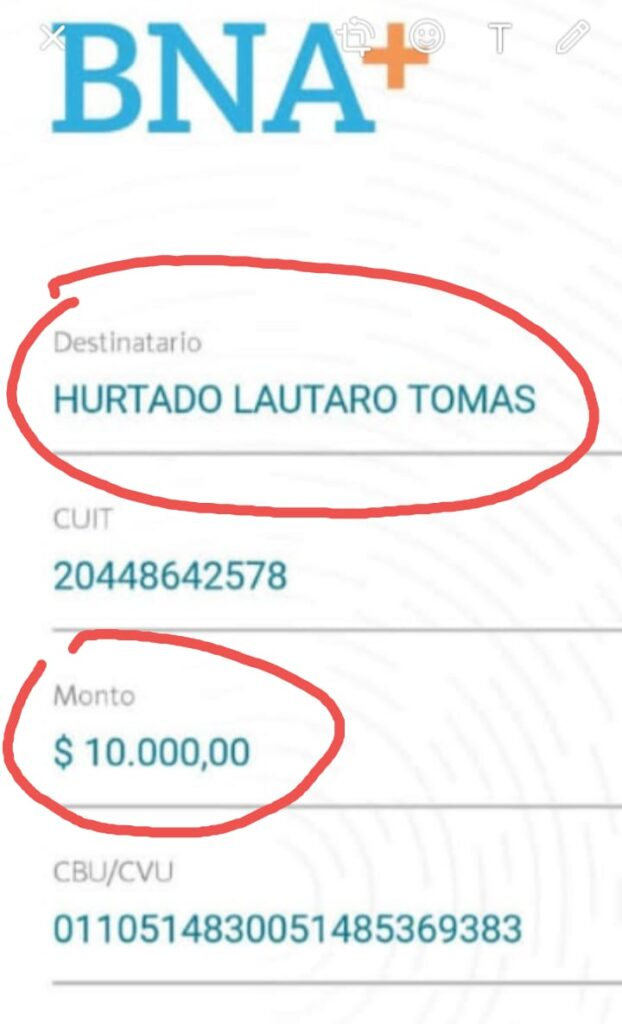Select the text tool

pyautogui.click(x=500, y=37)
